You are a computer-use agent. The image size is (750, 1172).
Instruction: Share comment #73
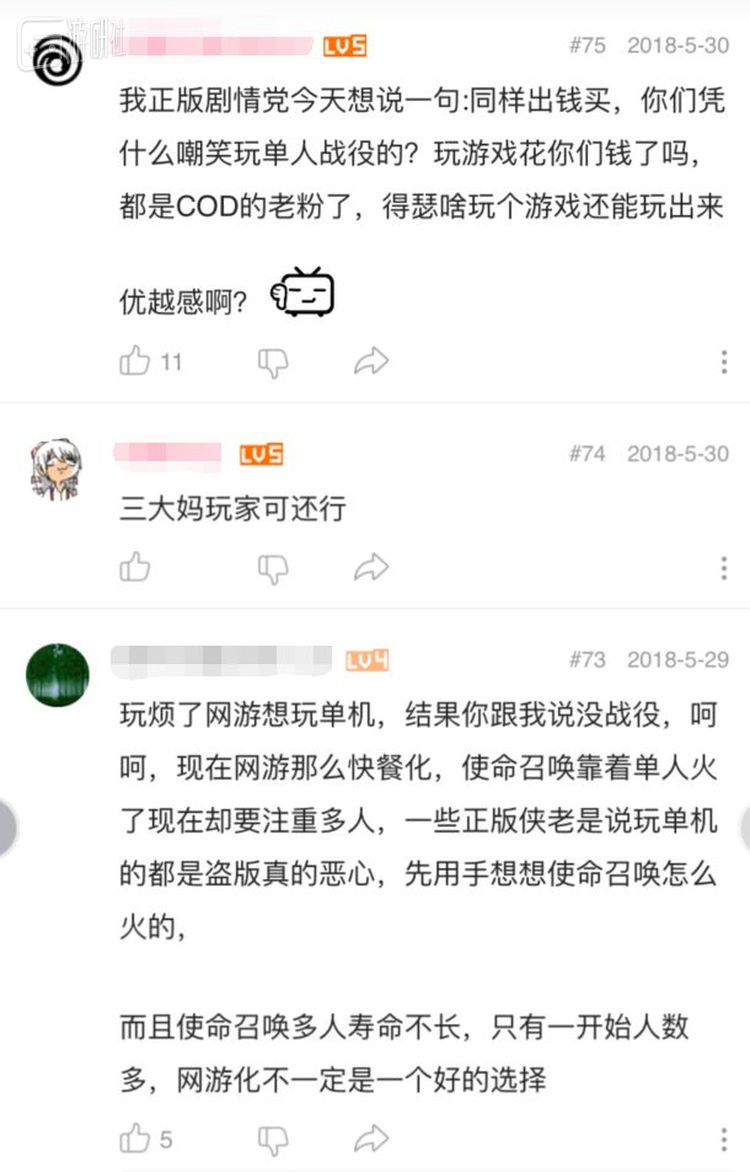pos(371,1138)
